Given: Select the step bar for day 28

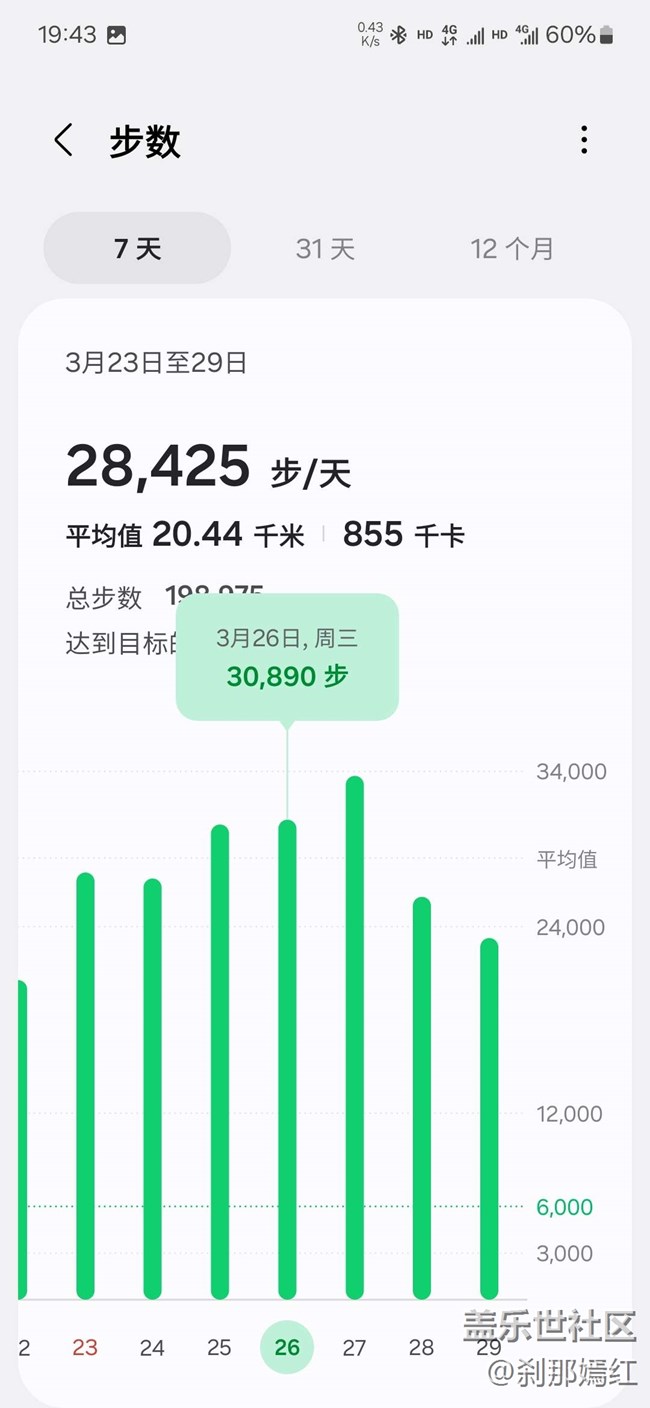Looking at the screenshot, I should coord(422,1098).
